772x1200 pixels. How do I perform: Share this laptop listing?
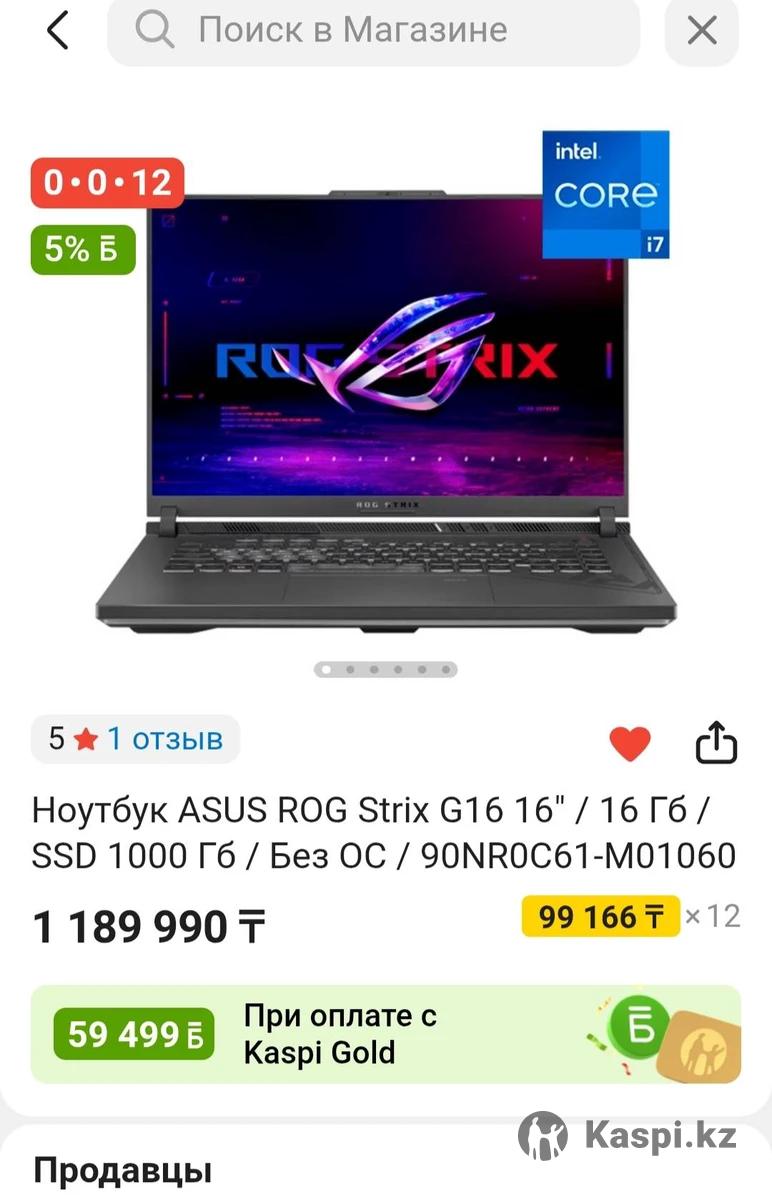(716, 743)
